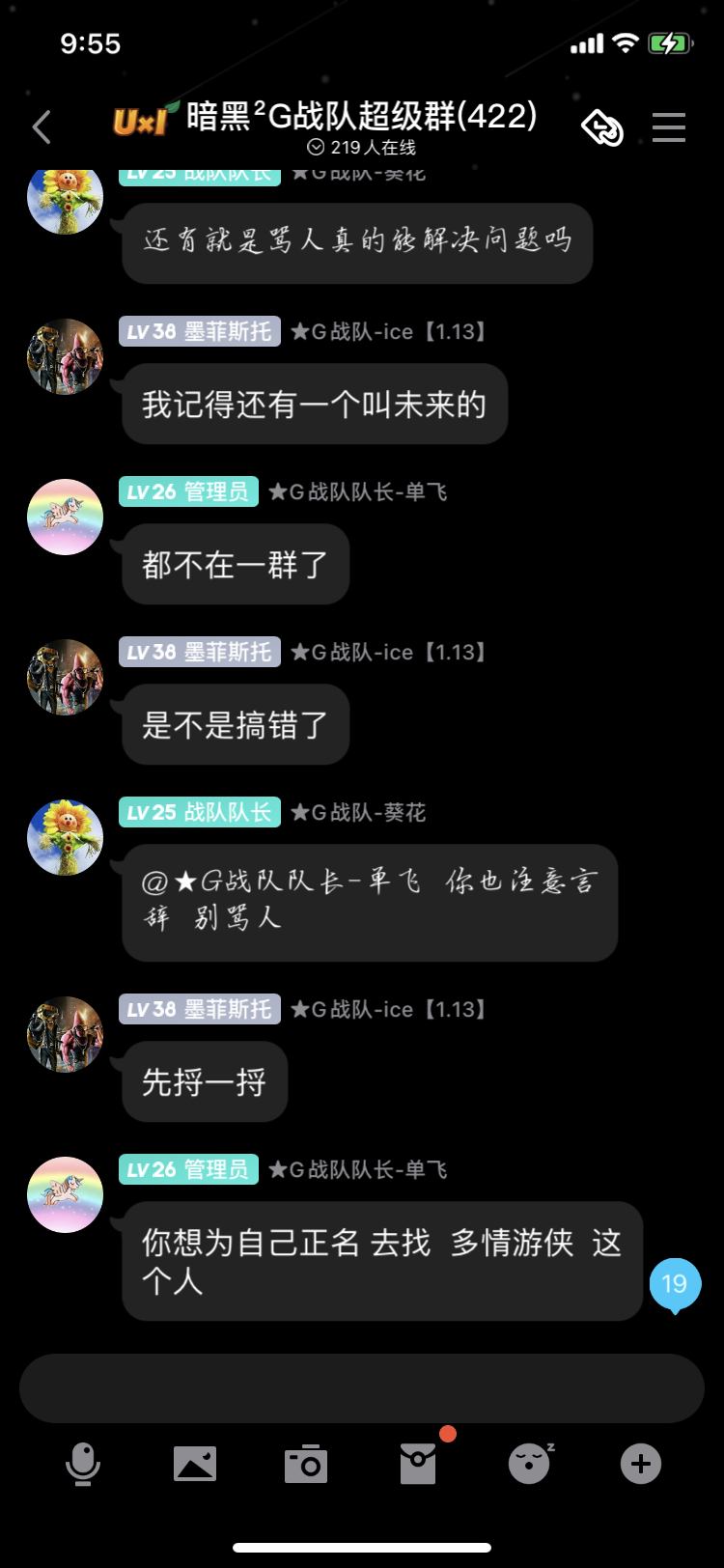Image resolution: width=724 pixels, height=1568 pixels.
Task: Open the red packet envelope icon
Action: coord(418,1464)
